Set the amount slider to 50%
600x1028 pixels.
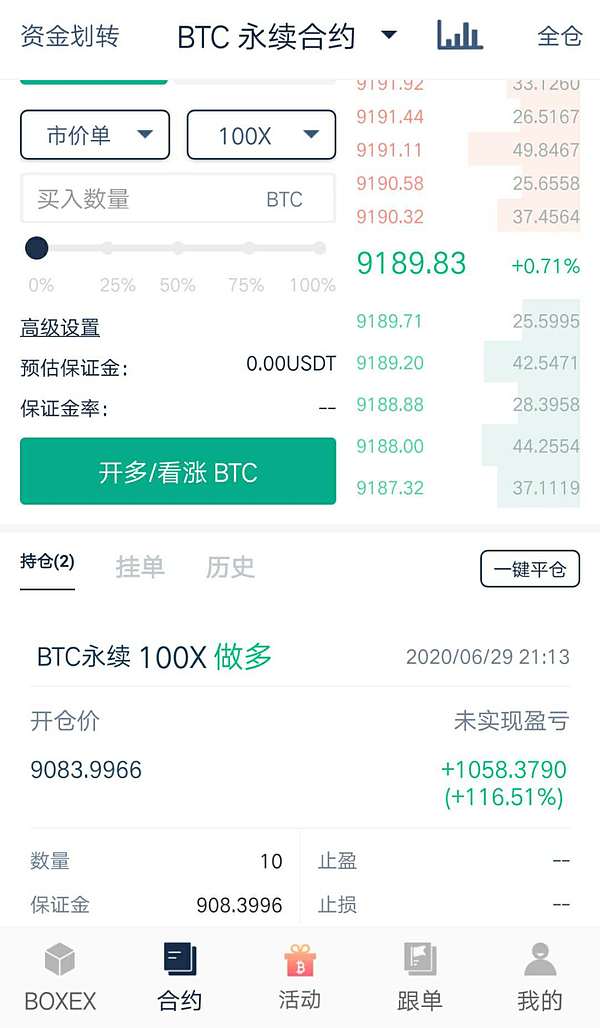[178, 248]
